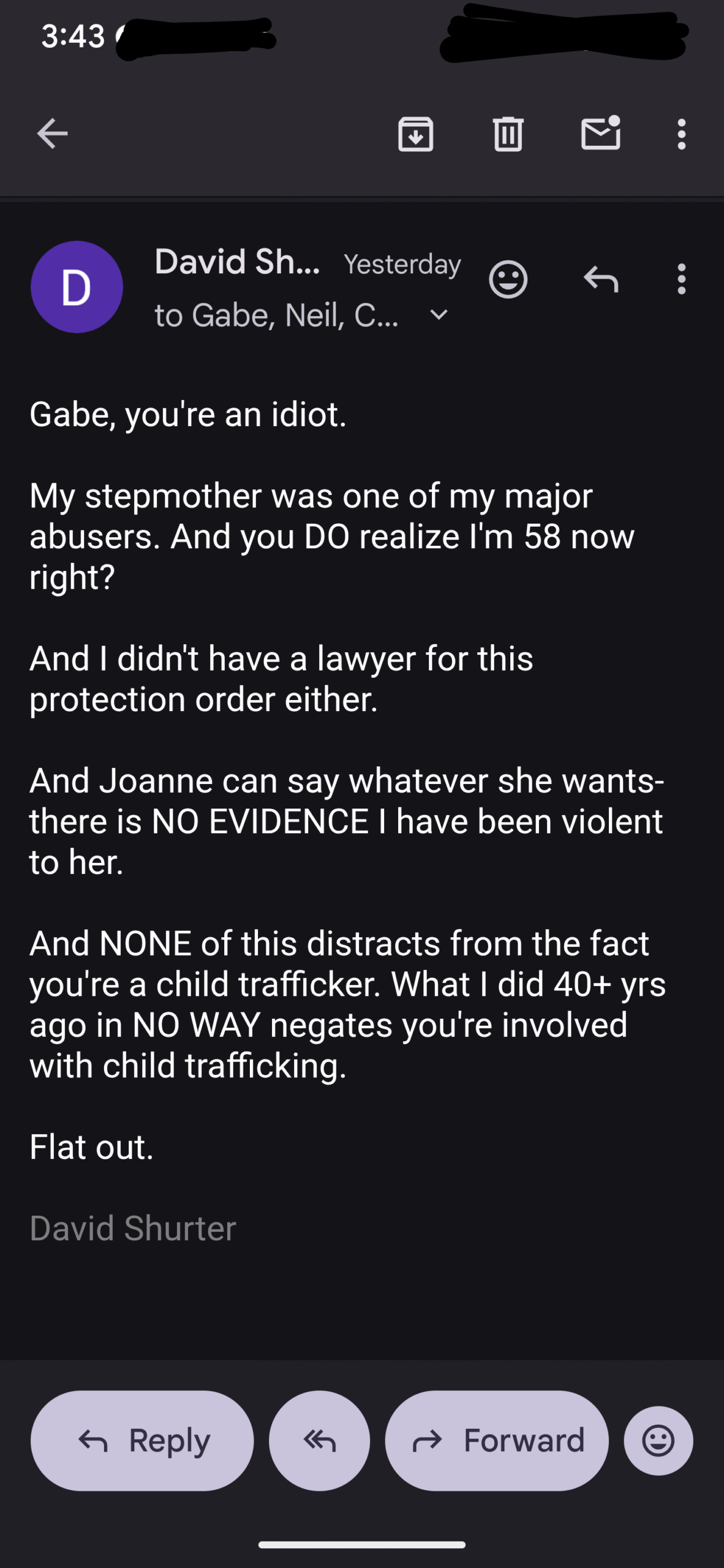Screen dimensions: 724x1568
Task: Go back to the inbox
Action: pyautogui.click(x=52, y=134)
